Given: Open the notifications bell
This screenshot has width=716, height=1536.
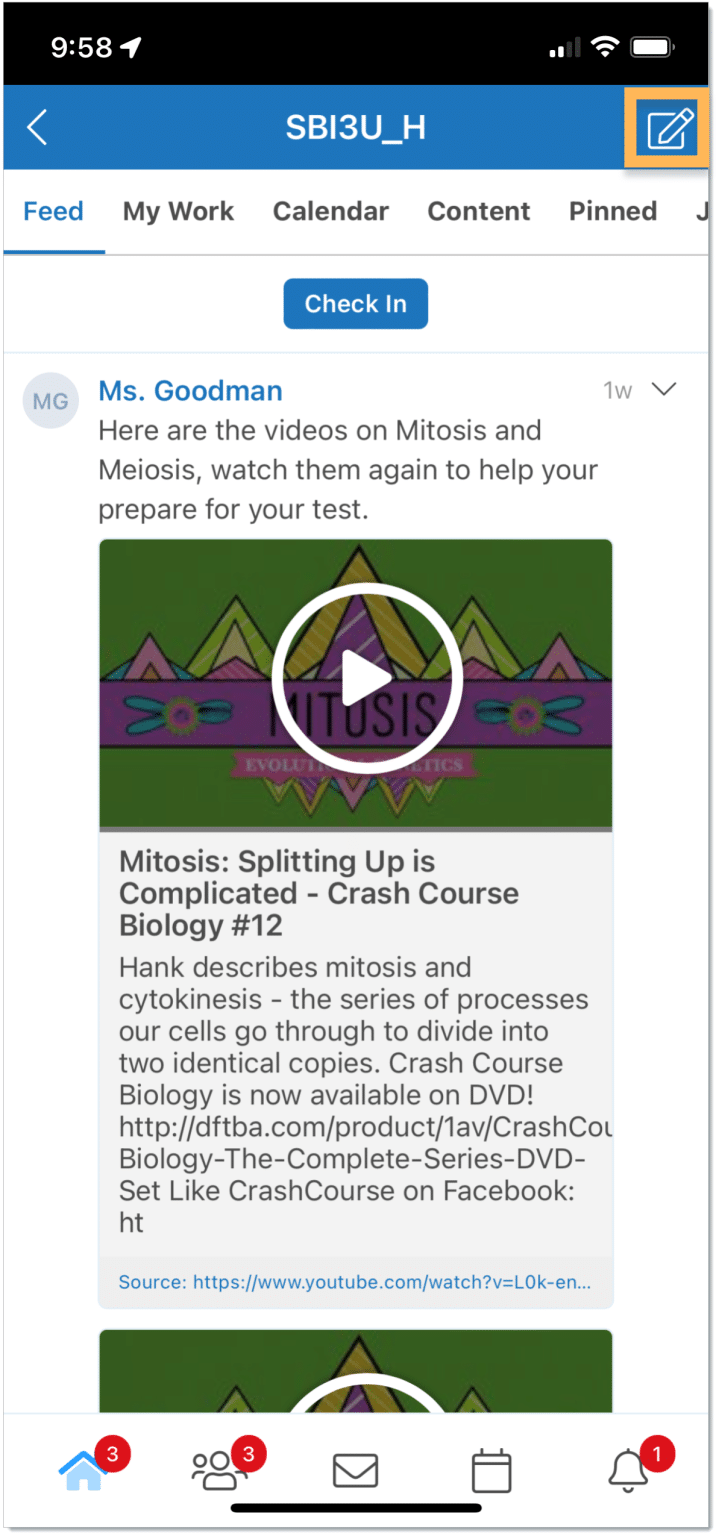Looking at the screenshot, I should pyautogui.click(x=628, y=1470).
